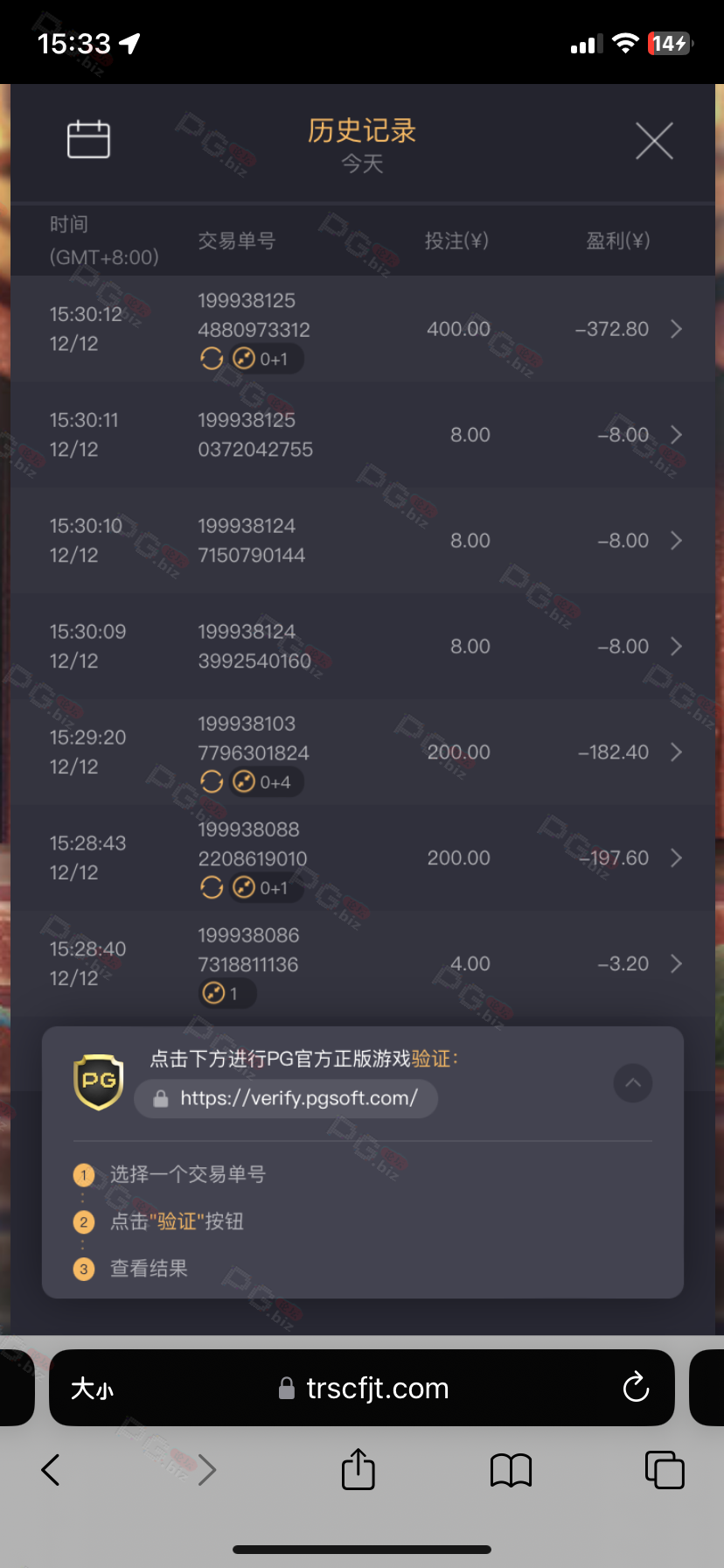
Task: Open Safari bookmarks
Action: (511, 1470)
